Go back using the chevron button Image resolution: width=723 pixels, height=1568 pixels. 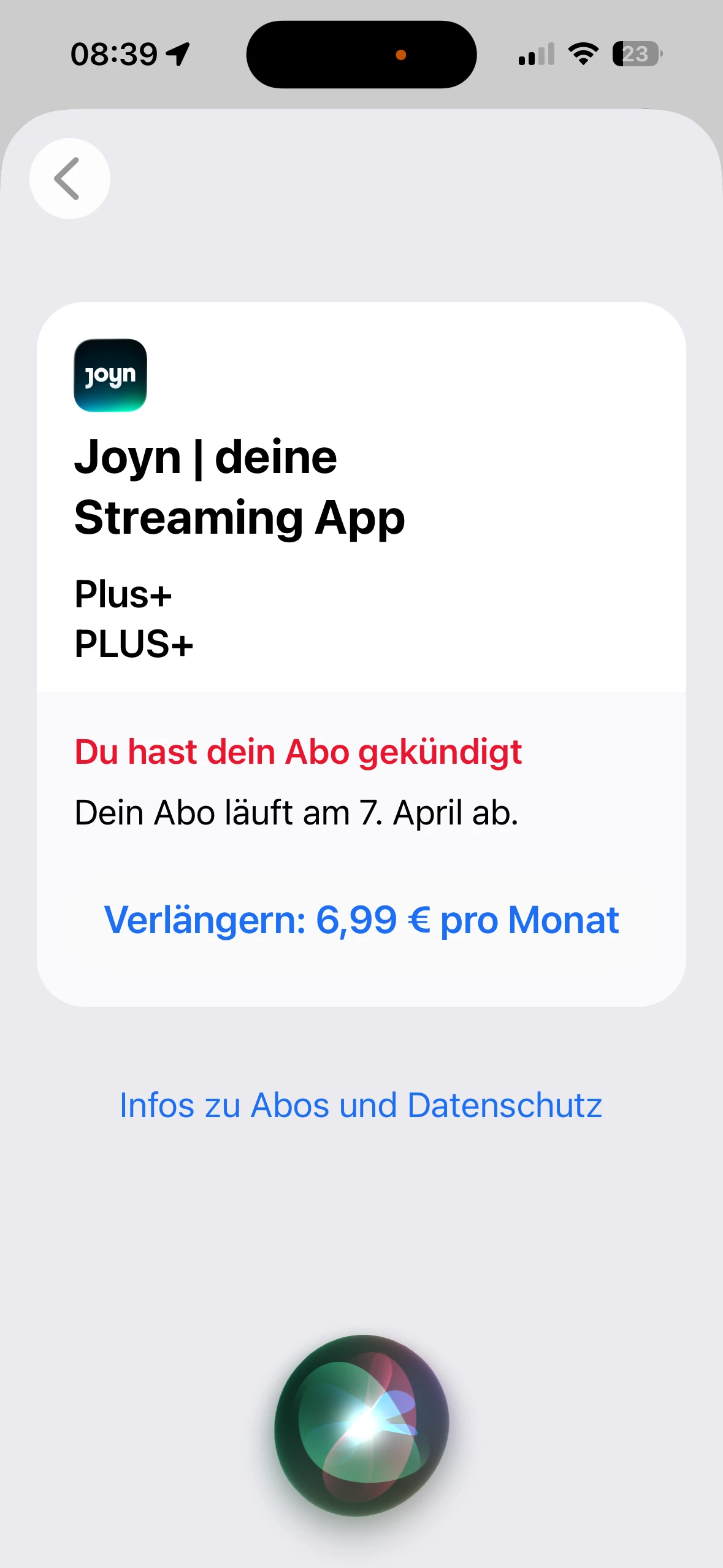[69, 179]
